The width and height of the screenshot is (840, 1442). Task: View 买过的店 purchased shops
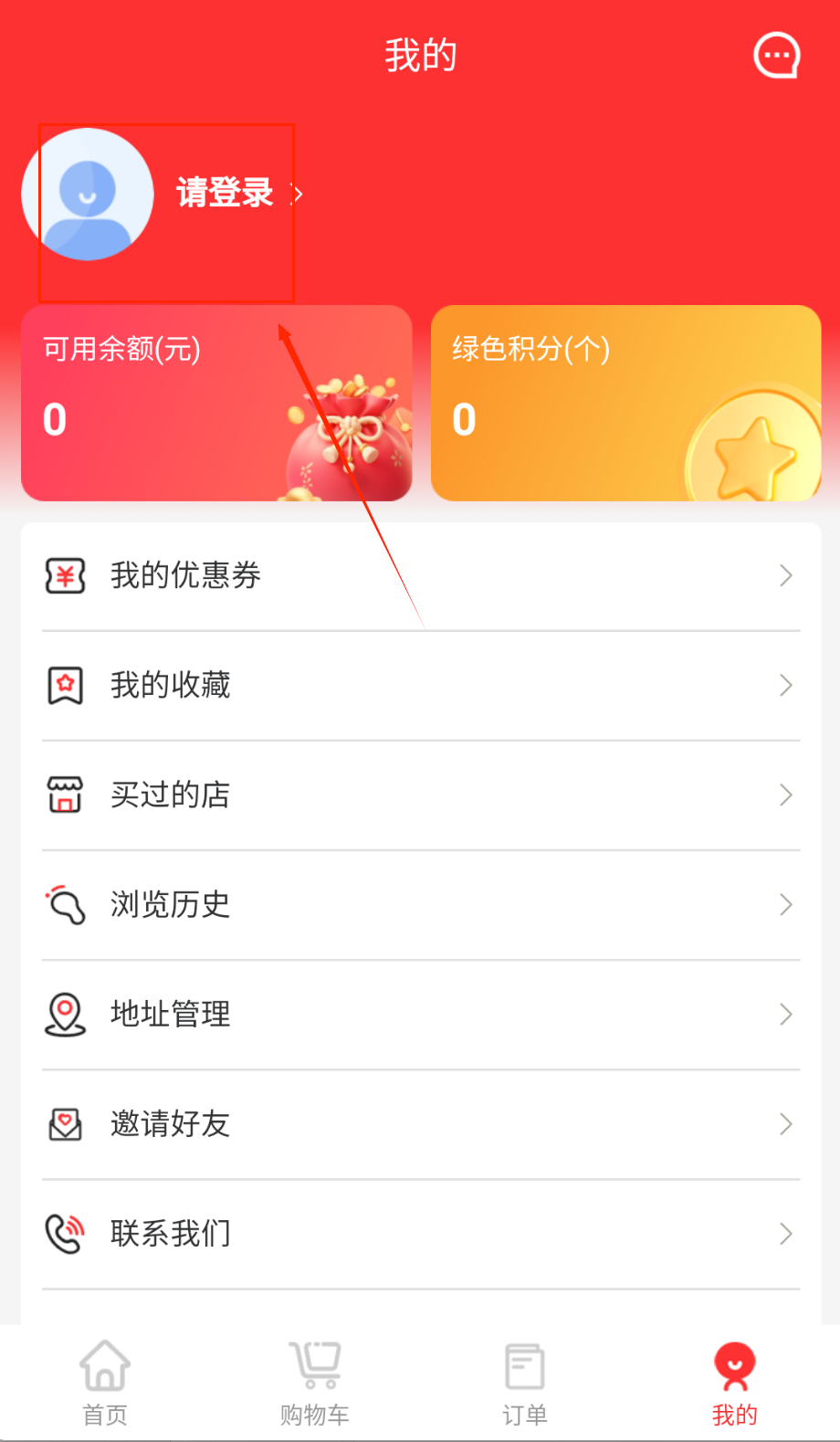tap(420, 795)
